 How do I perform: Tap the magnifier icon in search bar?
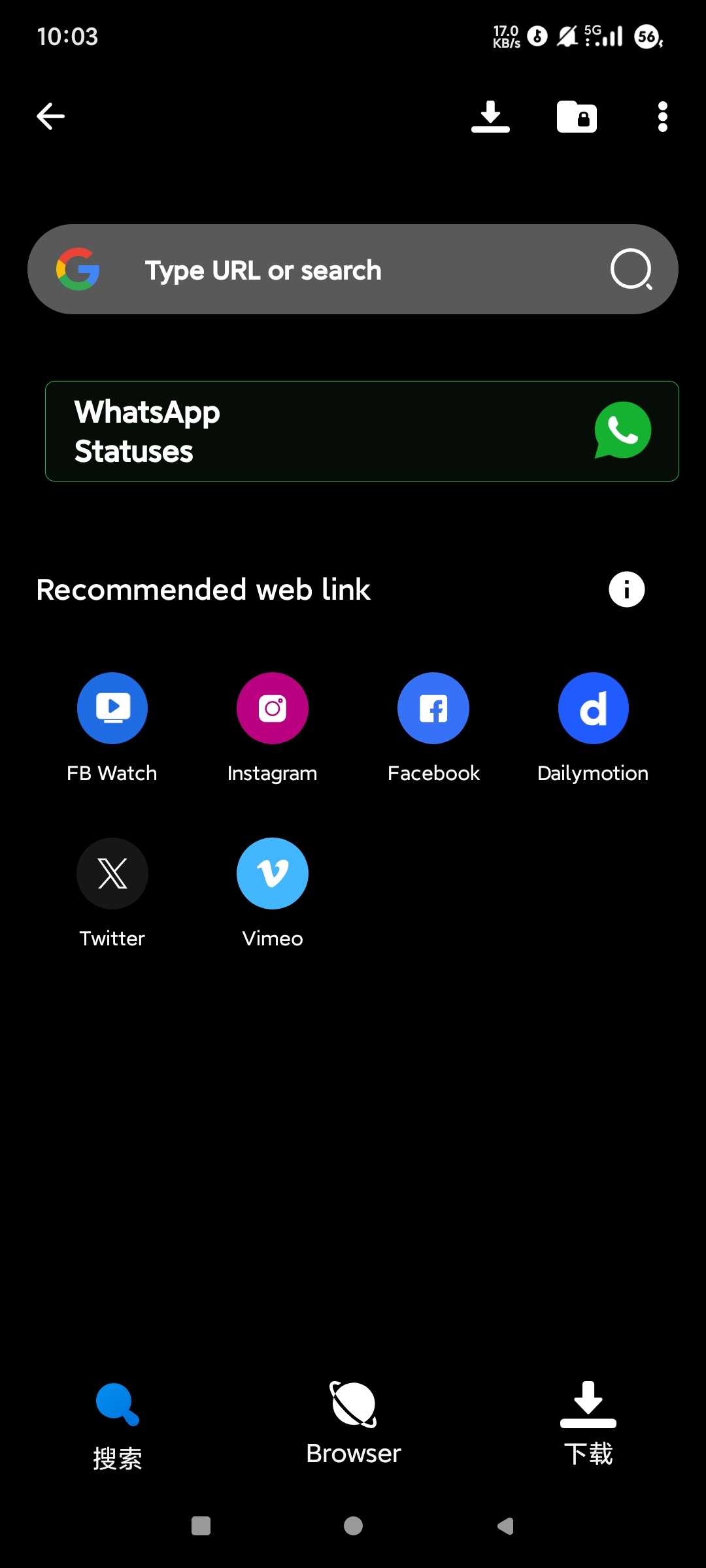pos(631,269)
